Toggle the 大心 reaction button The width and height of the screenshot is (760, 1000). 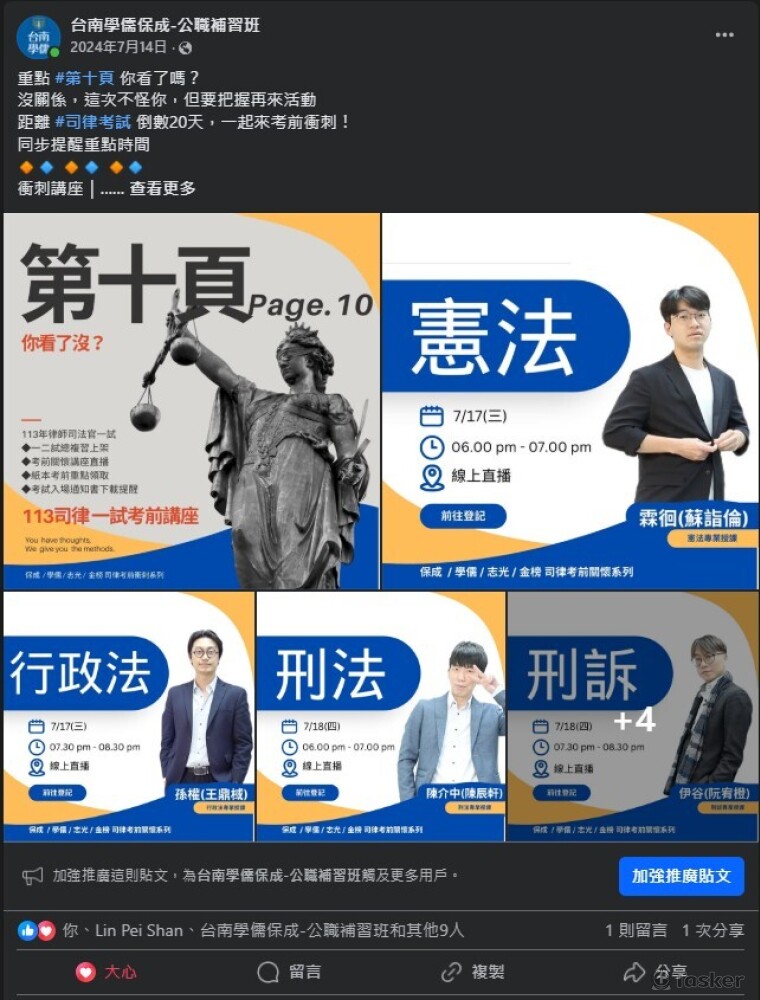point(107,971)
